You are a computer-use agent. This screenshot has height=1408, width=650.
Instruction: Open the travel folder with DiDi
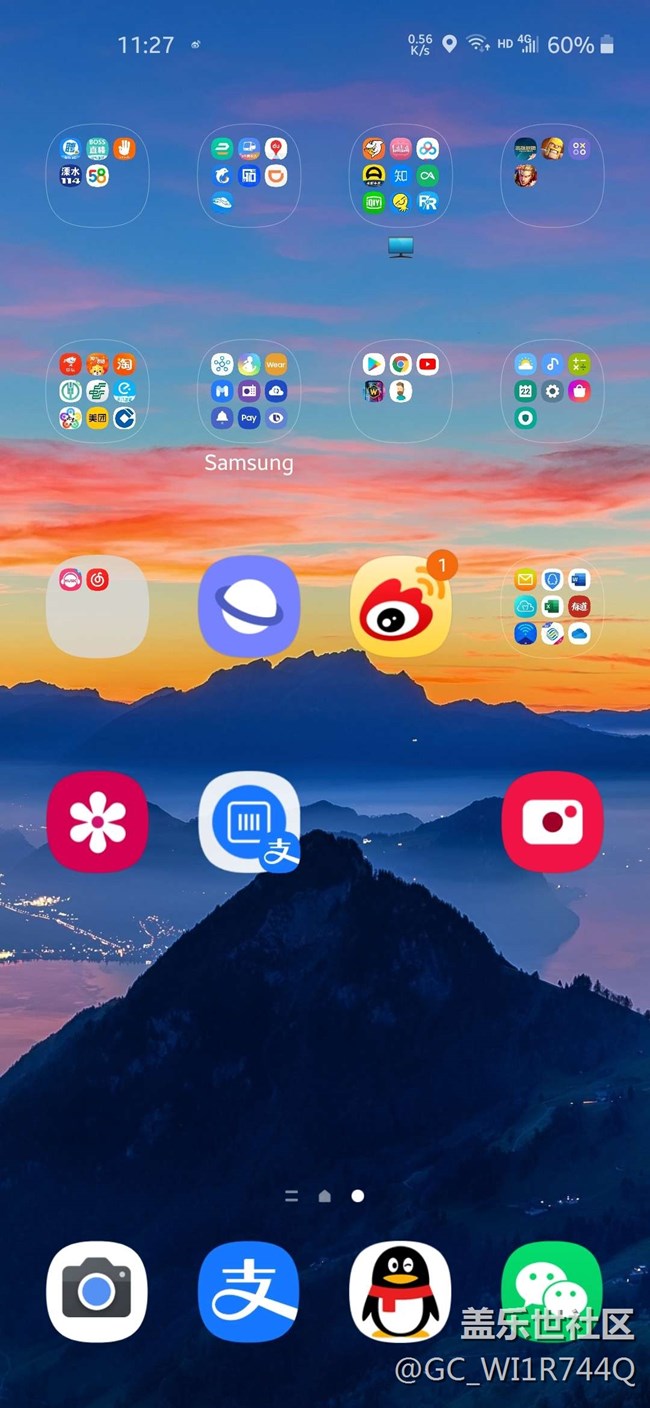(249, 175)
